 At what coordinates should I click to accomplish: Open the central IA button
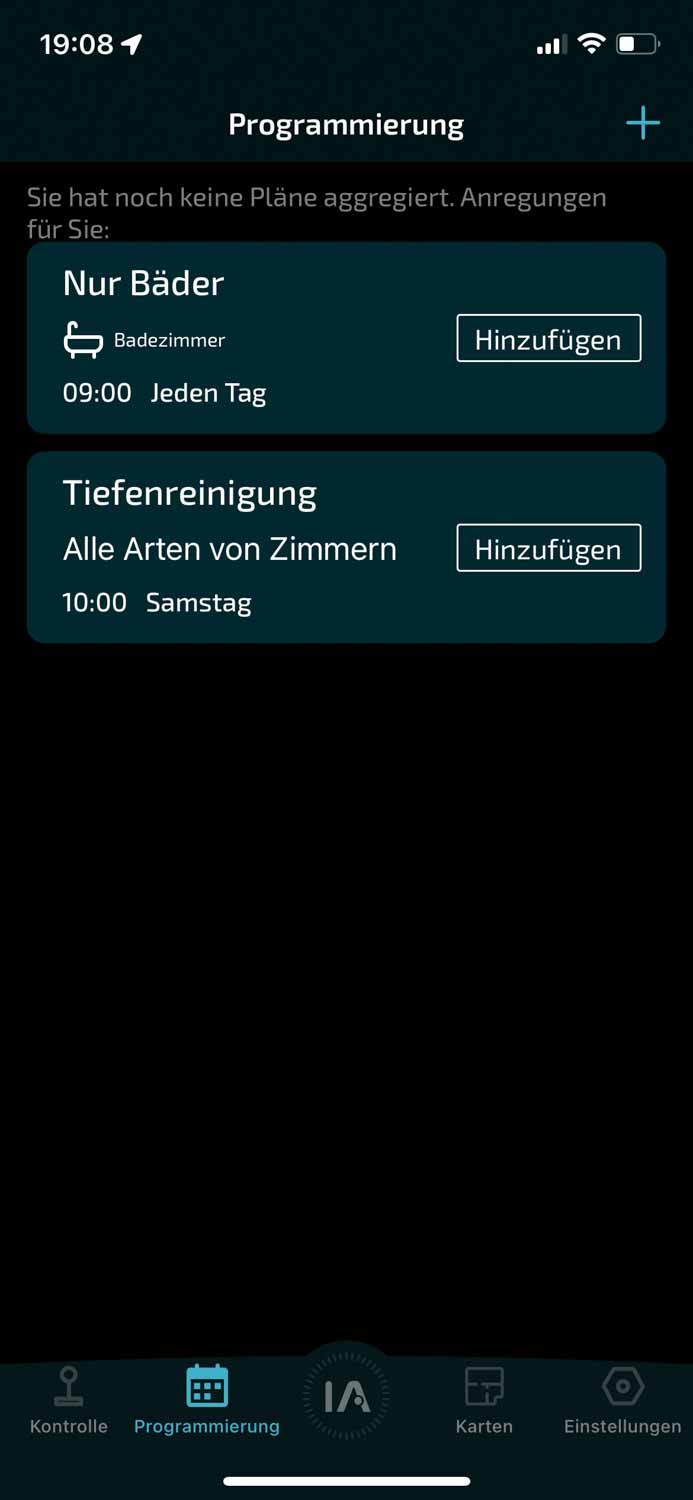pyautogui.click(x=346, y=1395)
